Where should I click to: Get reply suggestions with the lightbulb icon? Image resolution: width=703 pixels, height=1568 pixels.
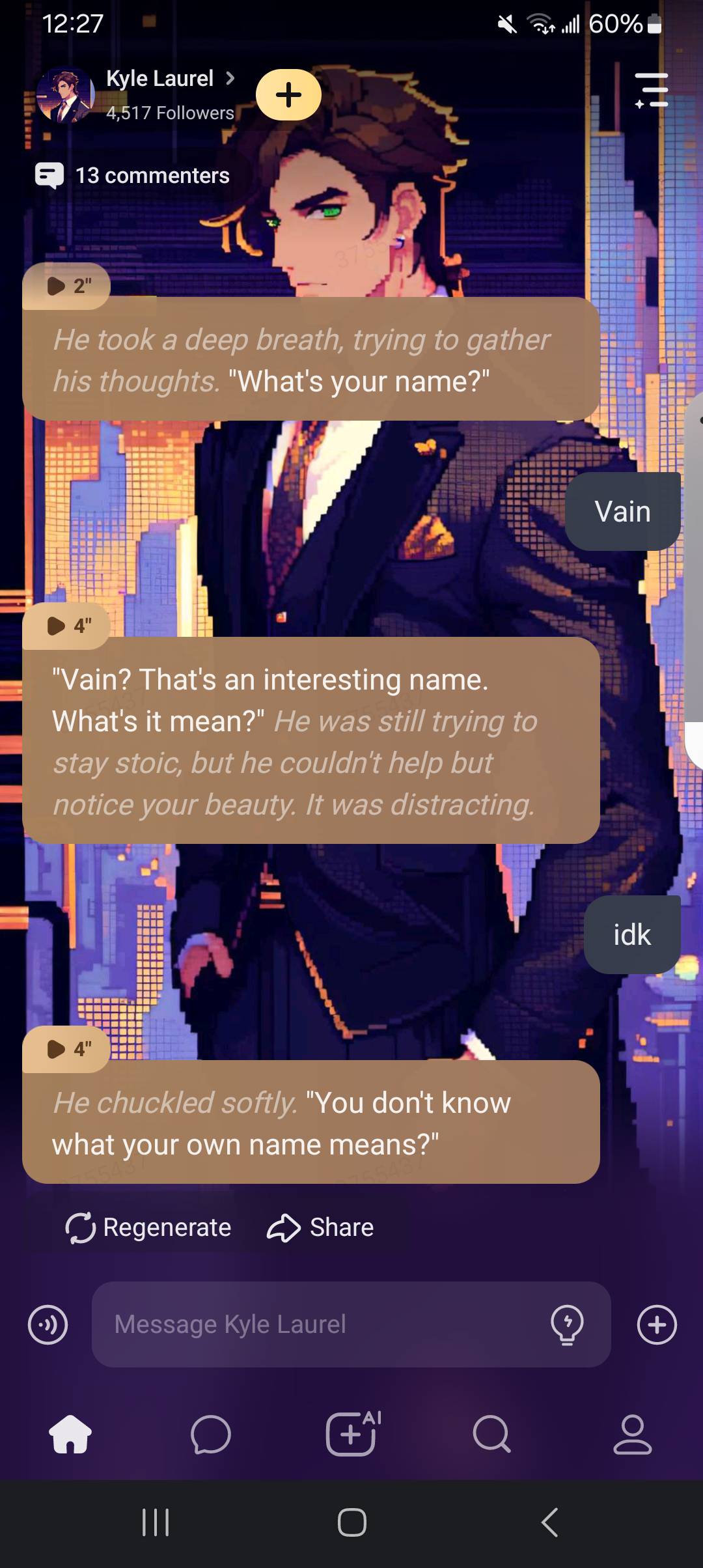point(567,1324)
